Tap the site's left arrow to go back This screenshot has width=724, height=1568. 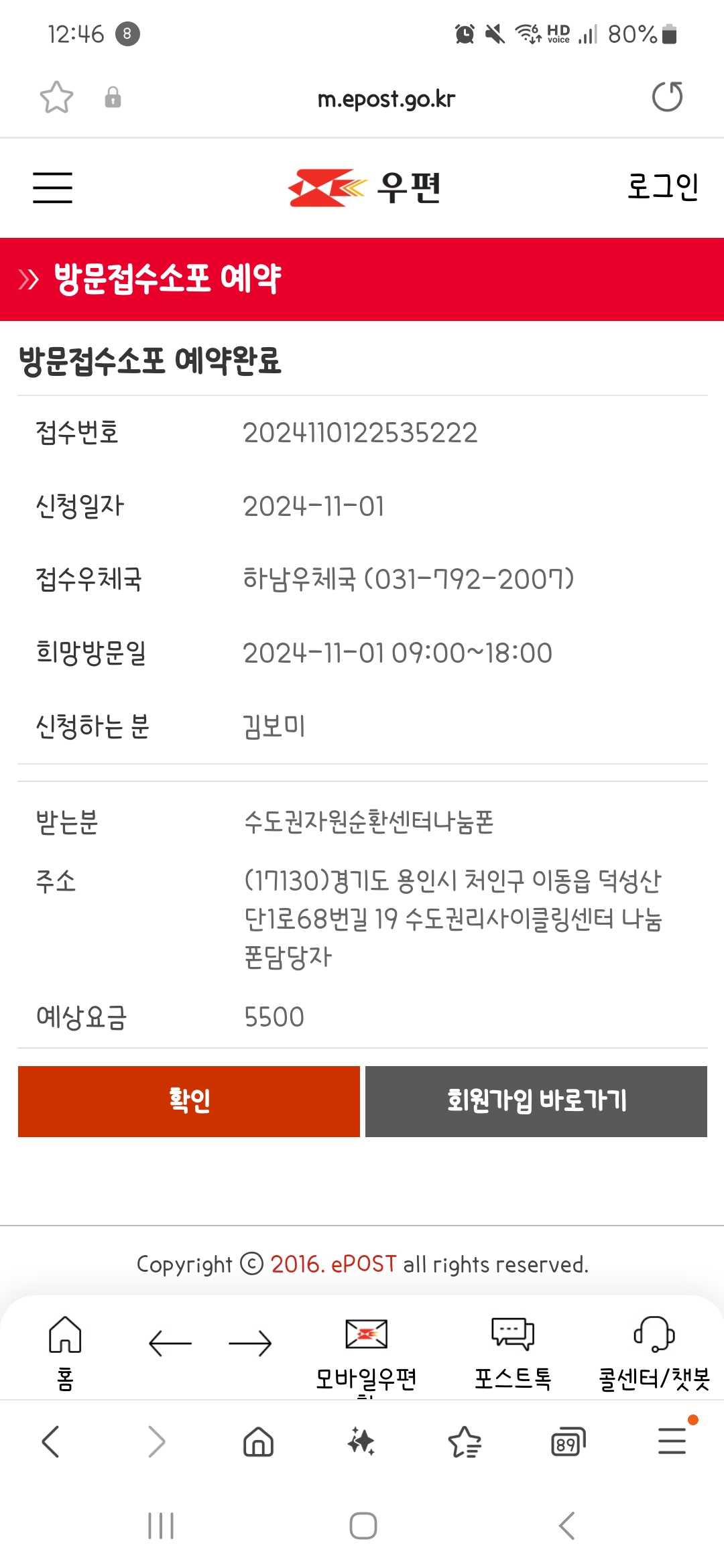point(170,1343)
